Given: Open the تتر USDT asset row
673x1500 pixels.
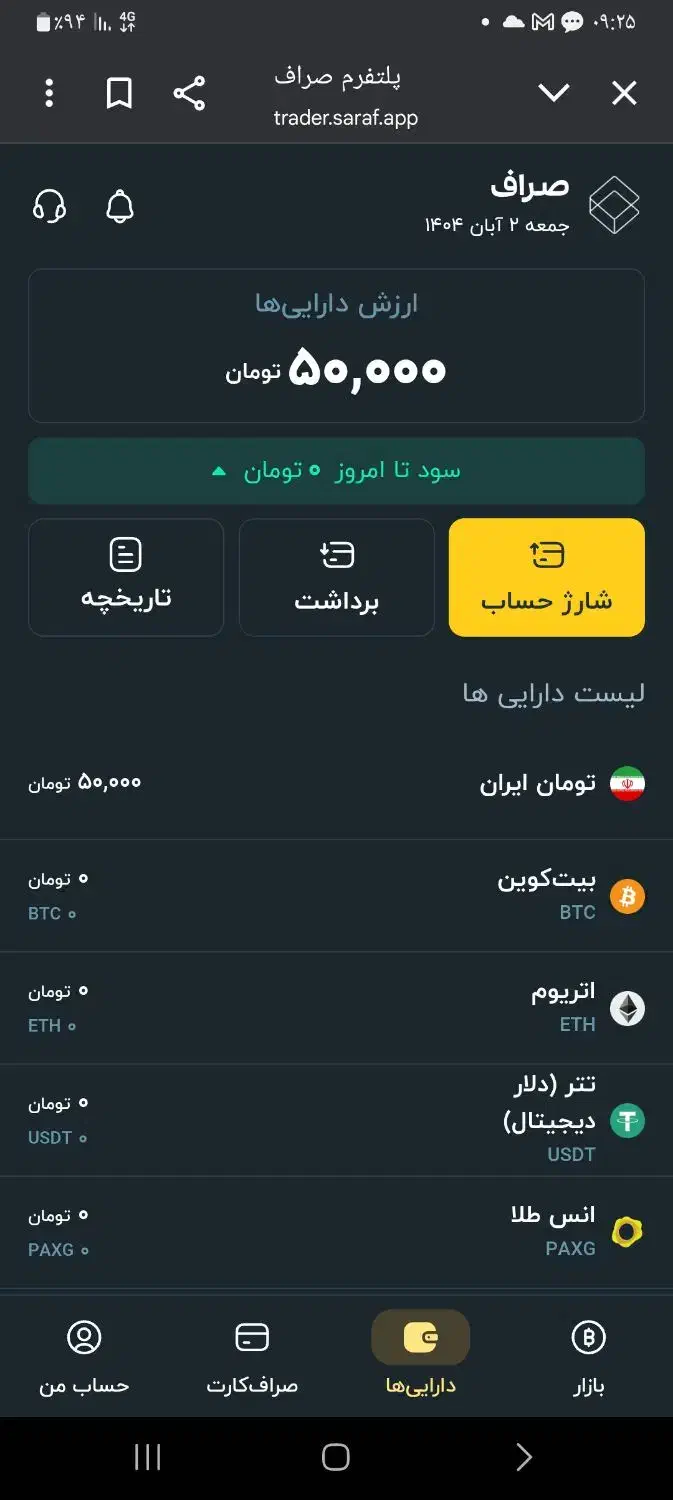Looking at the screenshot, I should pos(336,1119).
